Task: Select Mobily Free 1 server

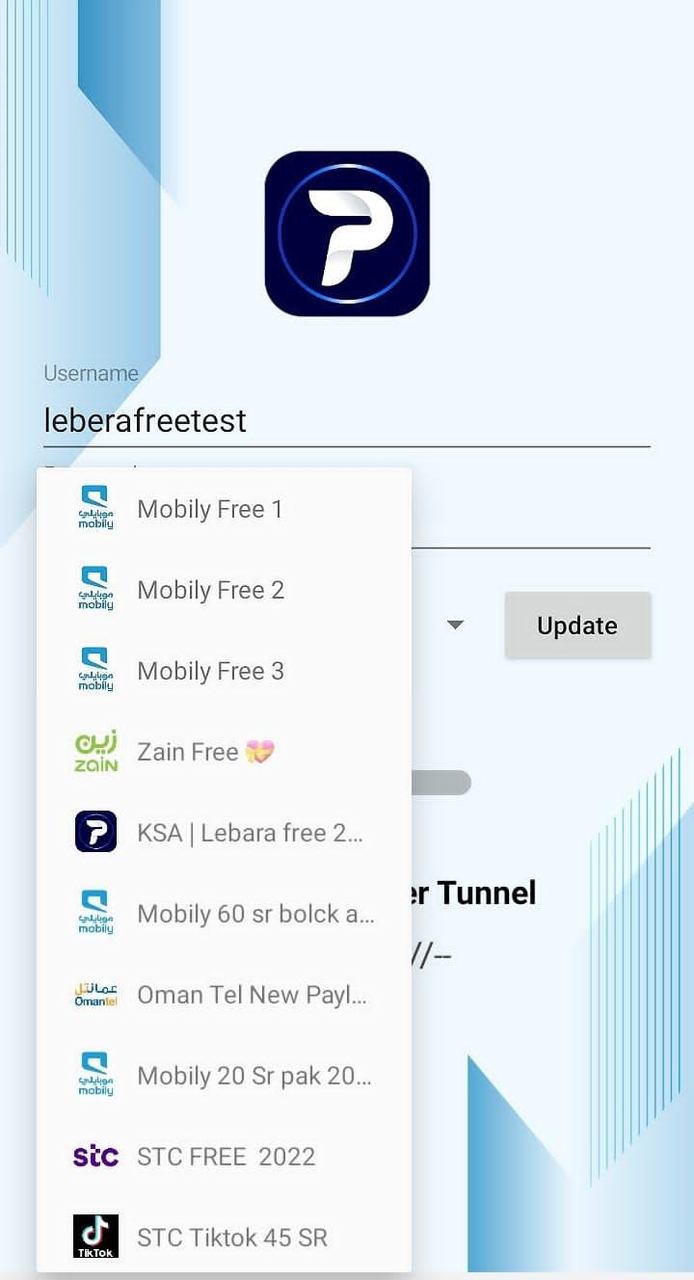Action: 210,509
